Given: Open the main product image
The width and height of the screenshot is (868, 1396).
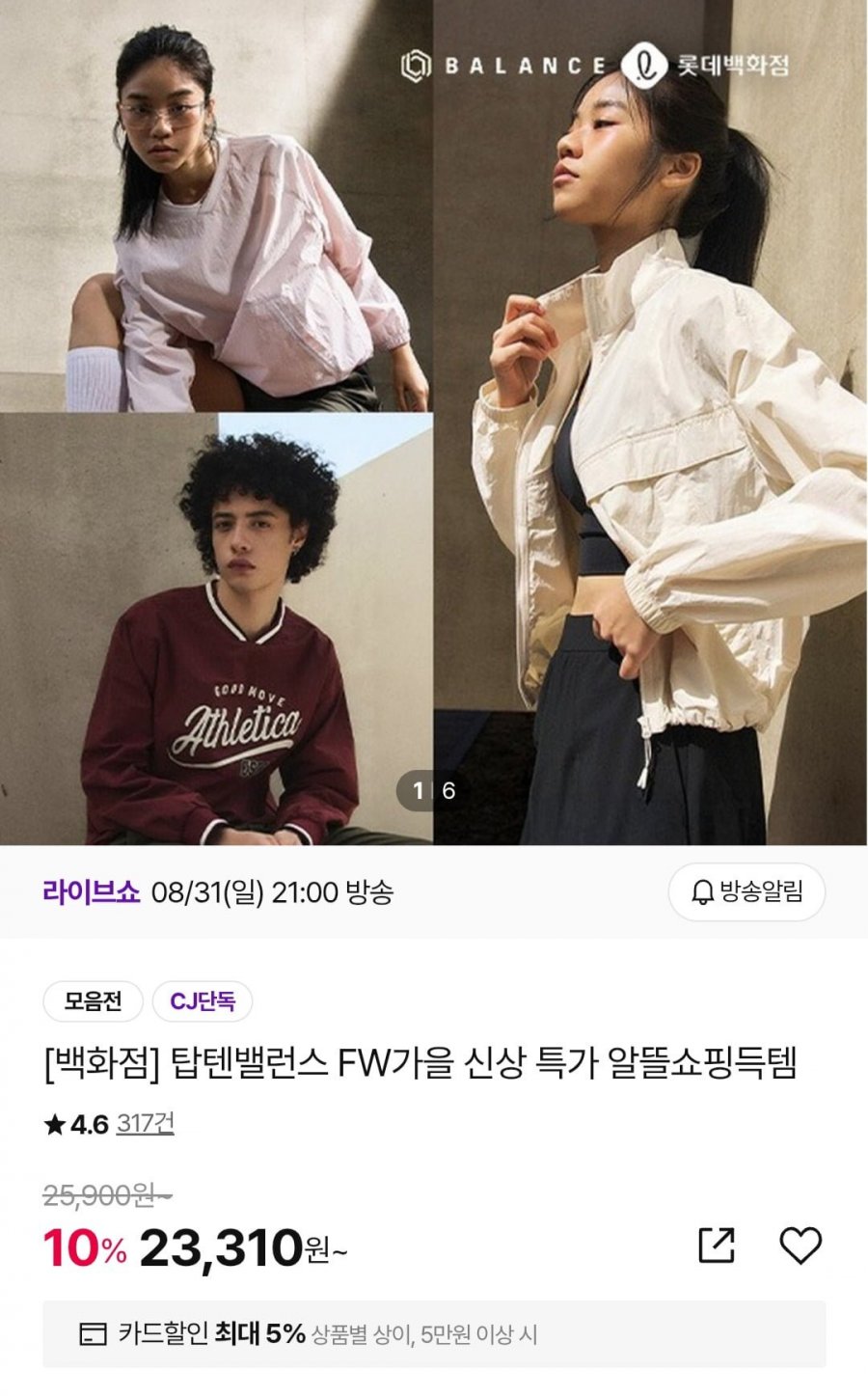Looking at the screenshot, I should [x=434, y=423].
